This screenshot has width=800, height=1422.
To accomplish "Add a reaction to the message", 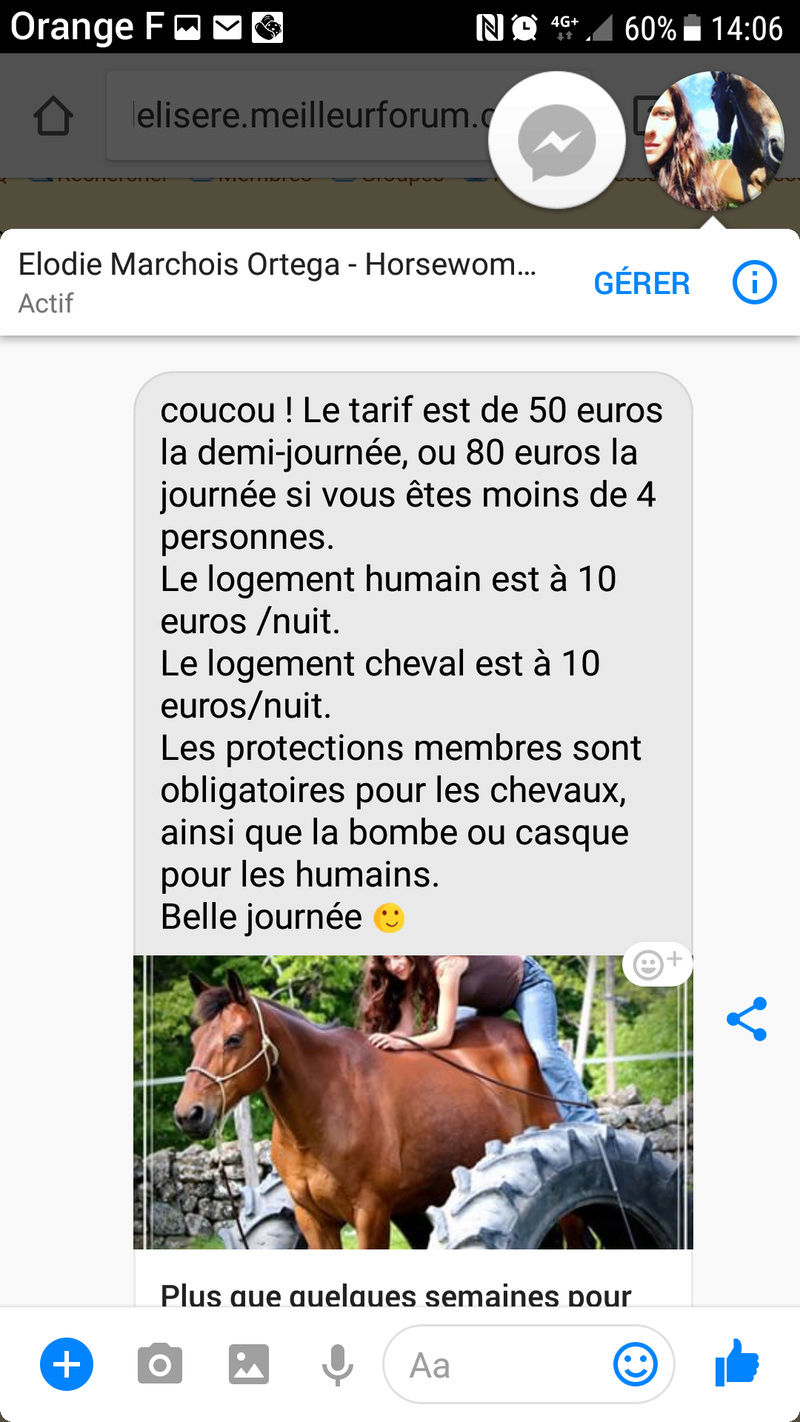I will (658, 964).
